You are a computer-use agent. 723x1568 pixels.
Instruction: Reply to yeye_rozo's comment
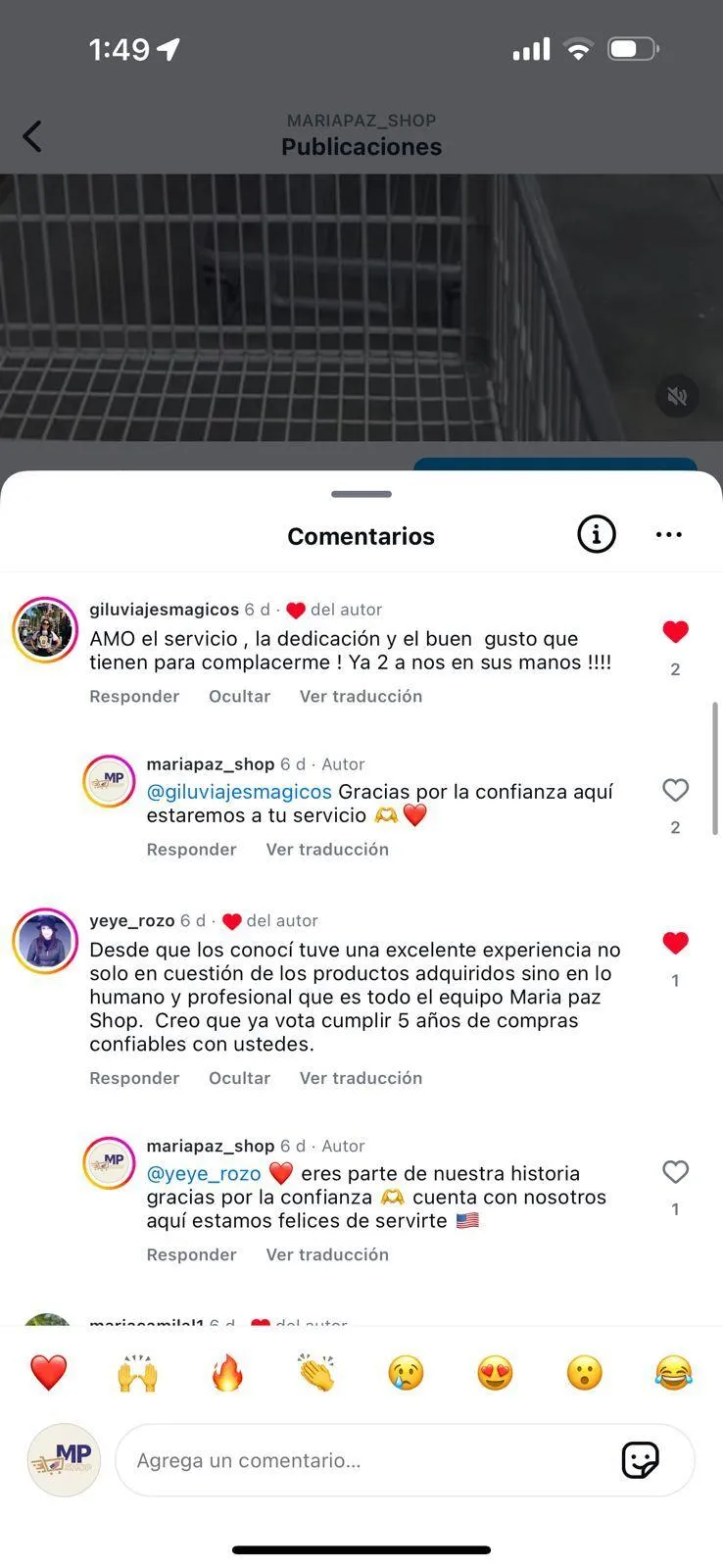pos(134,1078)
